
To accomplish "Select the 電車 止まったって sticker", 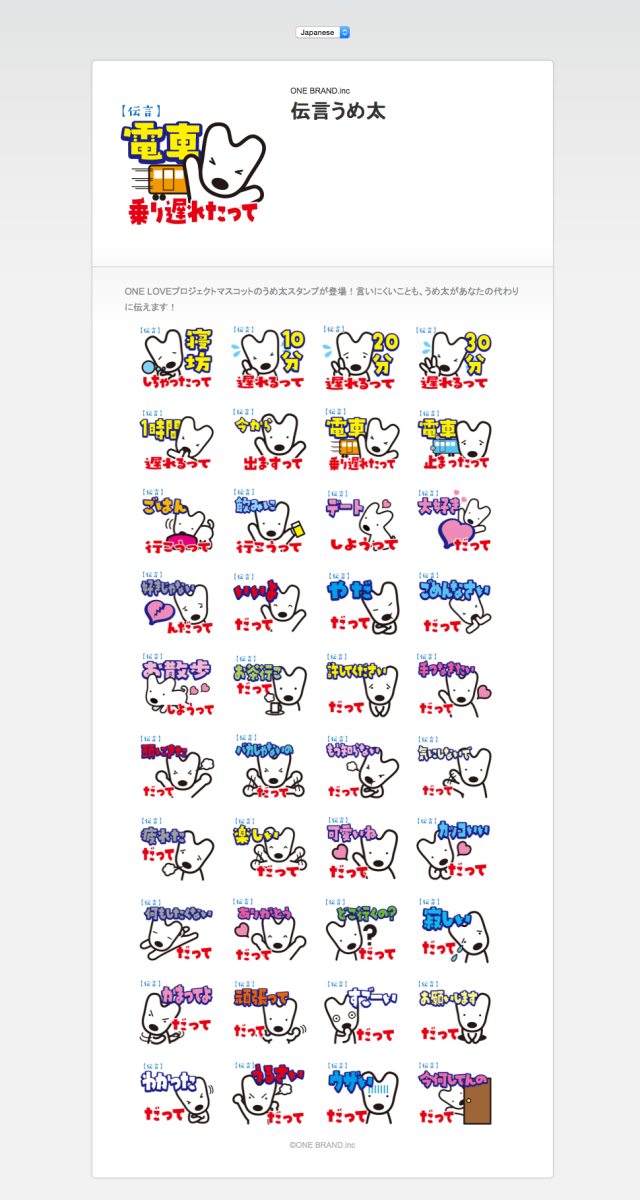I will pyautogui.click(x=456, y=442).
